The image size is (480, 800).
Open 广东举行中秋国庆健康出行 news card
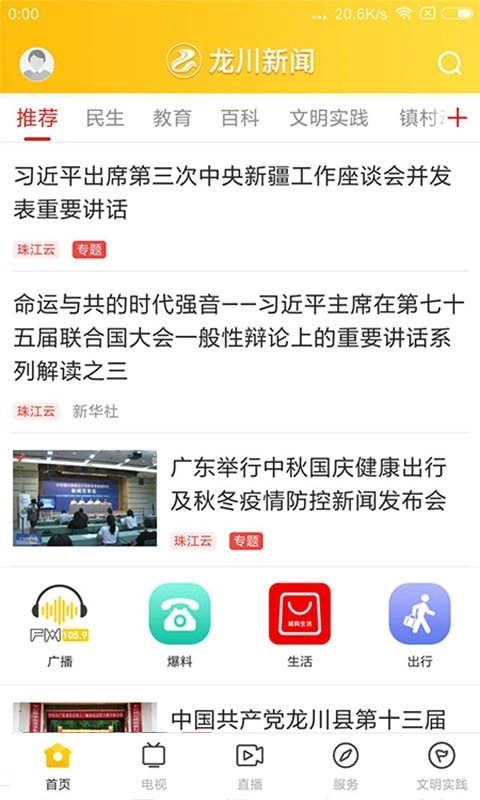tap(240, 499)
